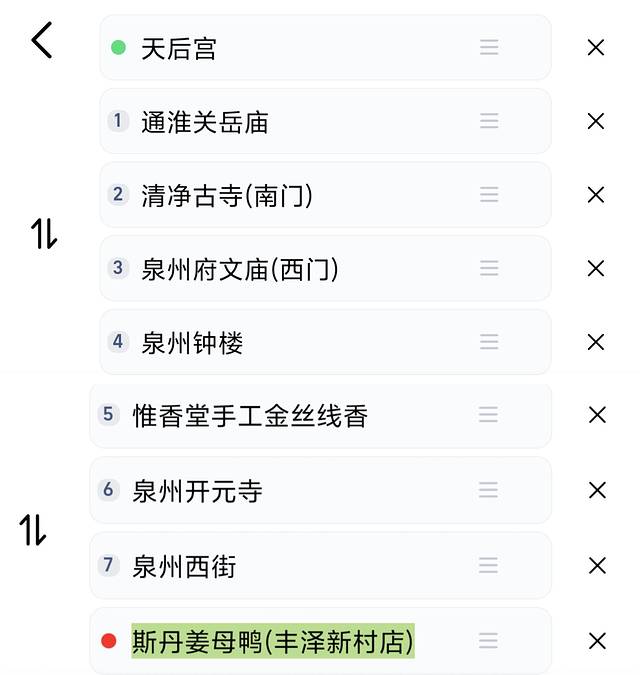
Task: Remove 清净古寺(南门) stop
Action: coord(596,195)
